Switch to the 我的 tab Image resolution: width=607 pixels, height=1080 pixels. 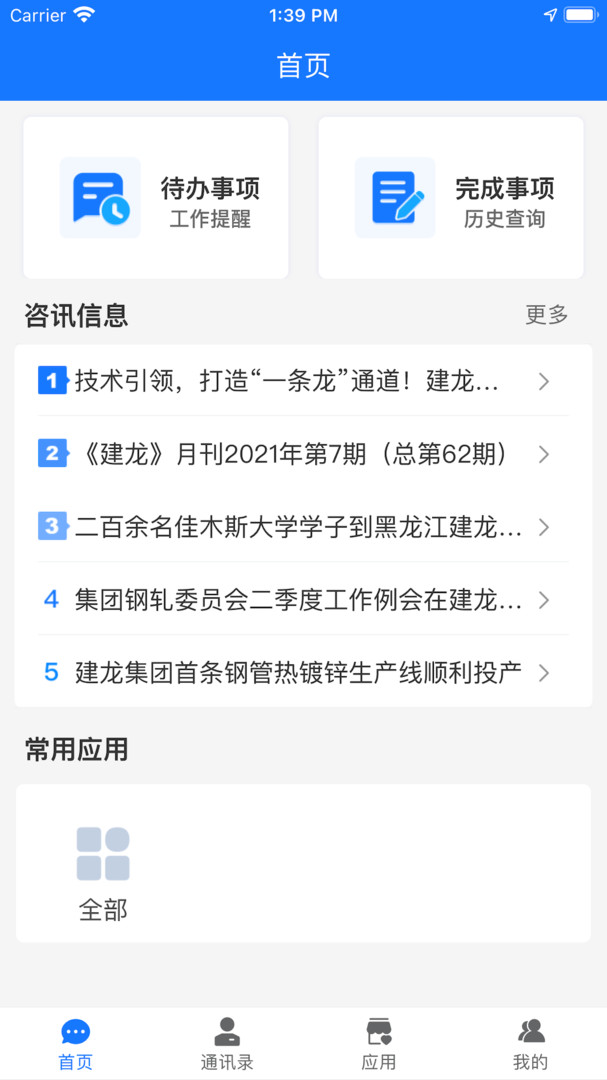[531, 1044]
